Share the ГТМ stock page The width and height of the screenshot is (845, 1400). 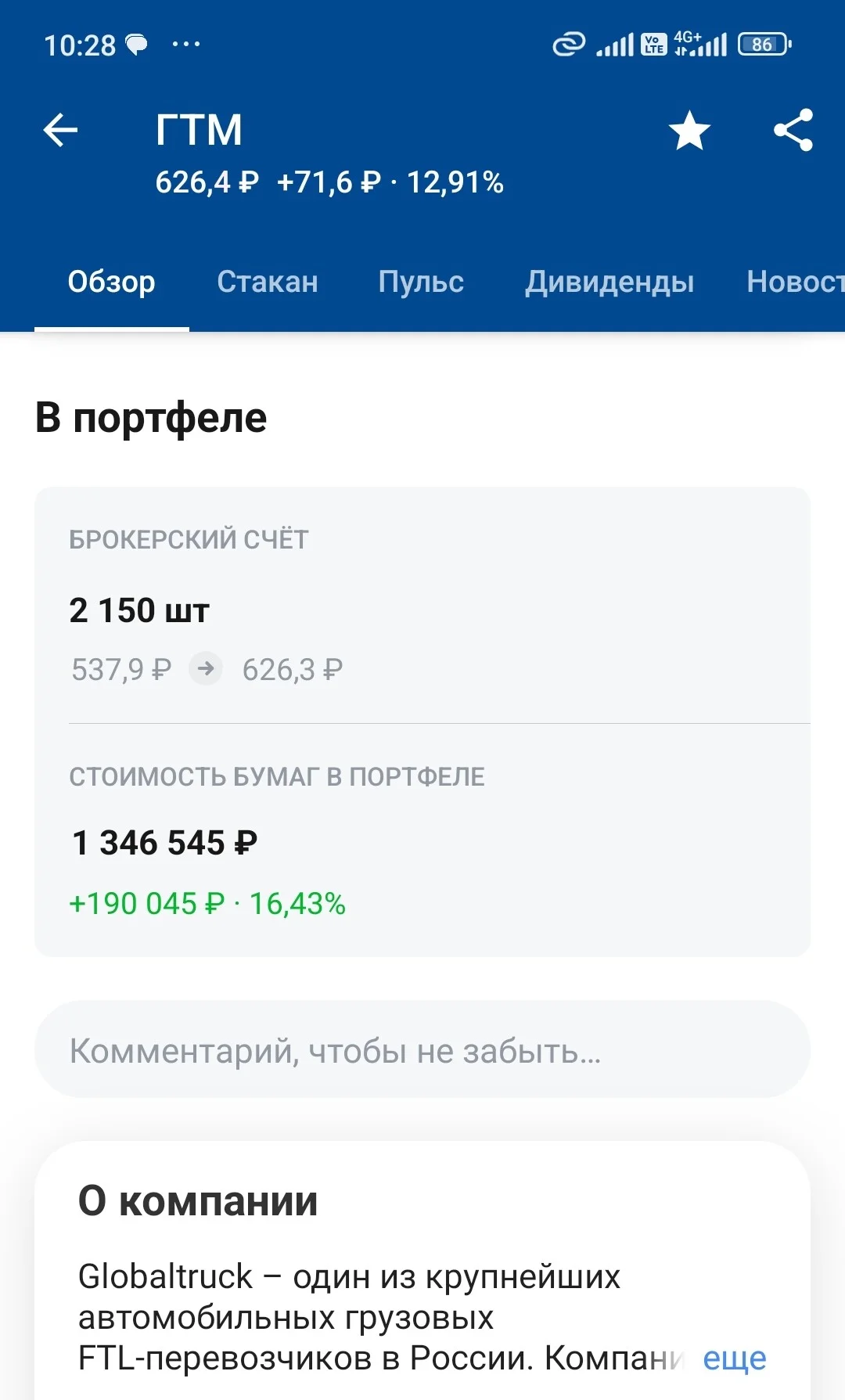point(793,130)
